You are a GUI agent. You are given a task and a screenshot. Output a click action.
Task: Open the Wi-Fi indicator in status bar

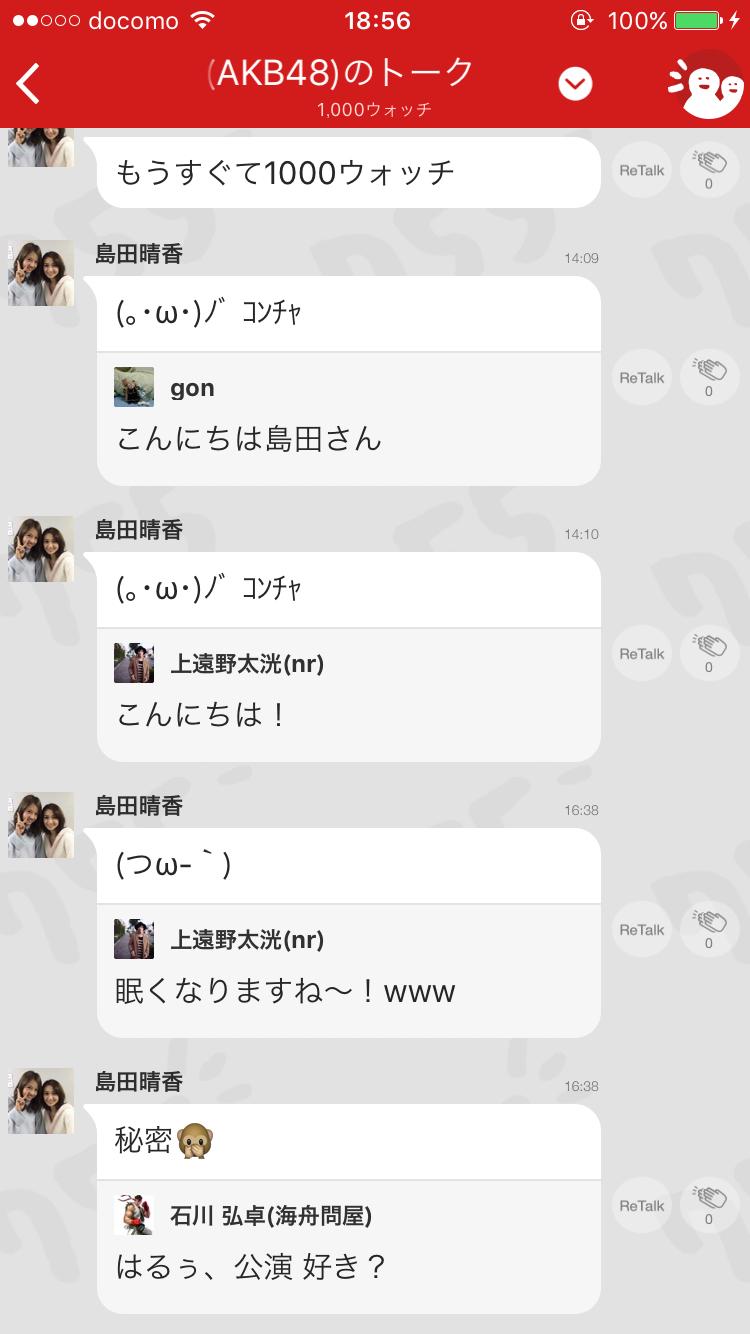tap(204, 18)
